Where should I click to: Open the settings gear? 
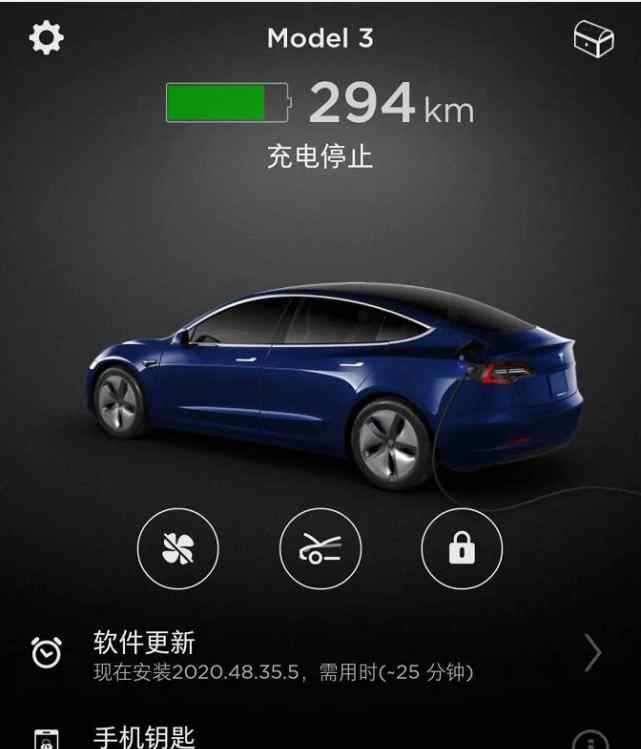click(46, 38)
